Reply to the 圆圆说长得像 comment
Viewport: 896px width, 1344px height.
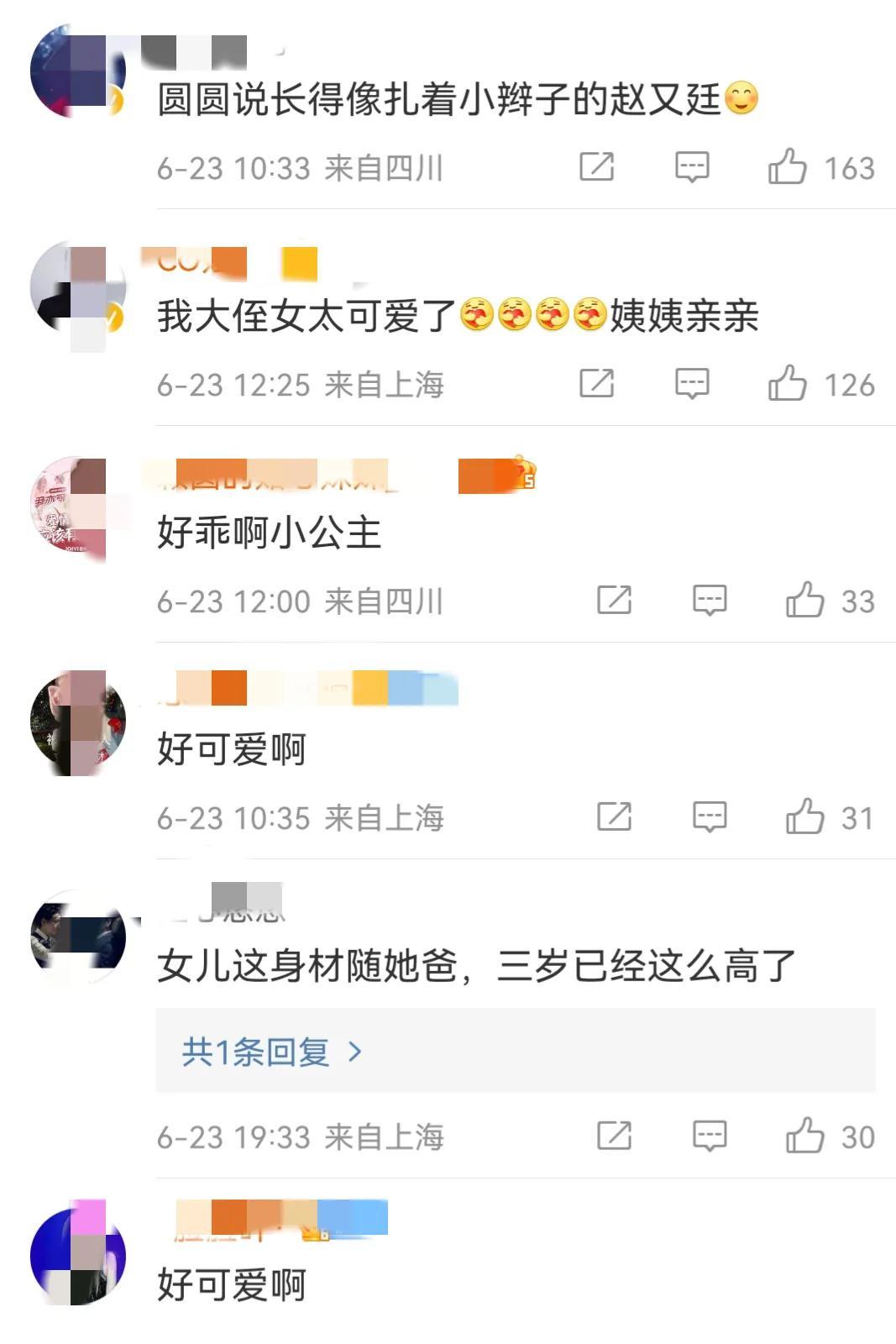[x=692, y=167]
